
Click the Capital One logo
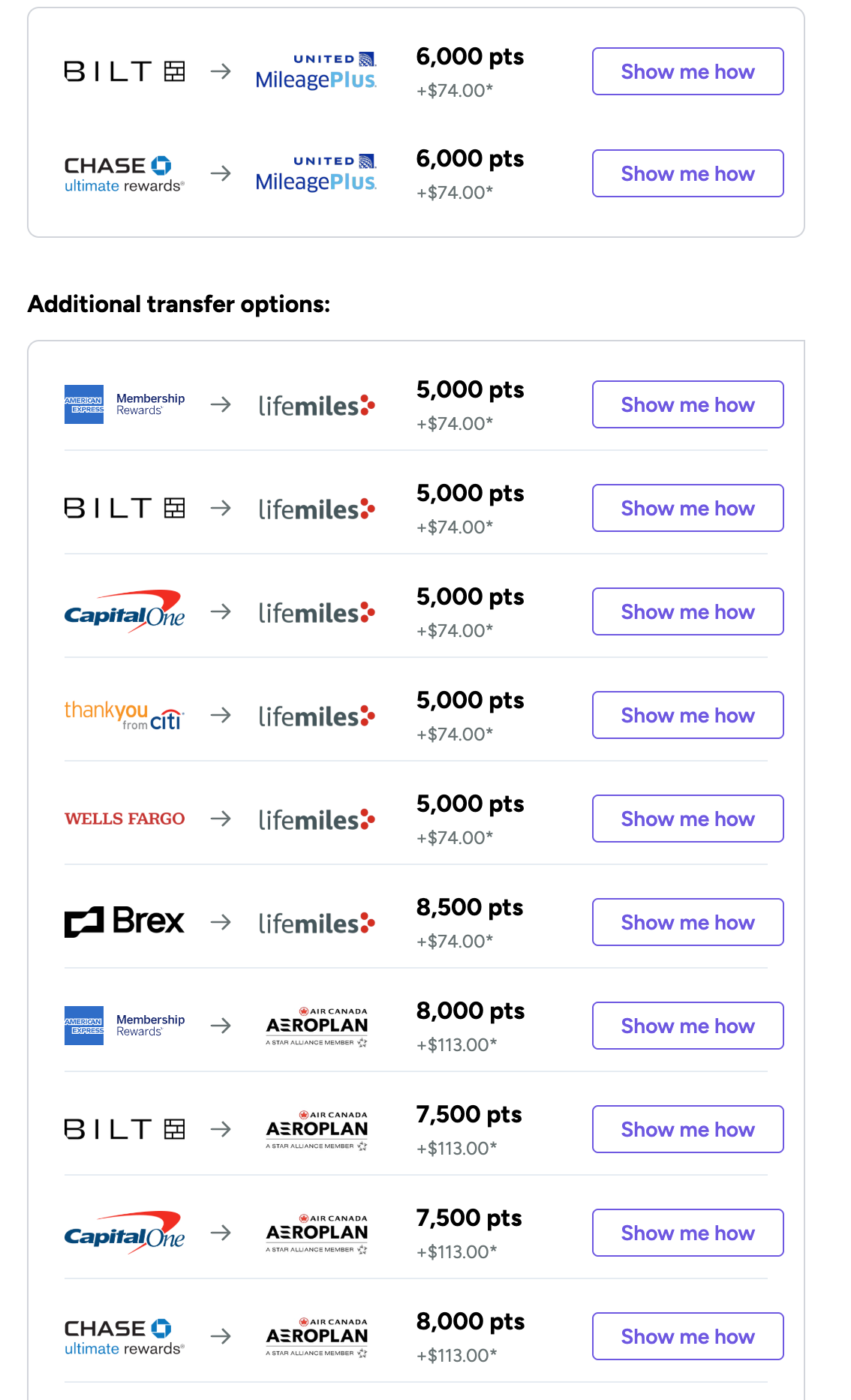click(x=125, y=611)
